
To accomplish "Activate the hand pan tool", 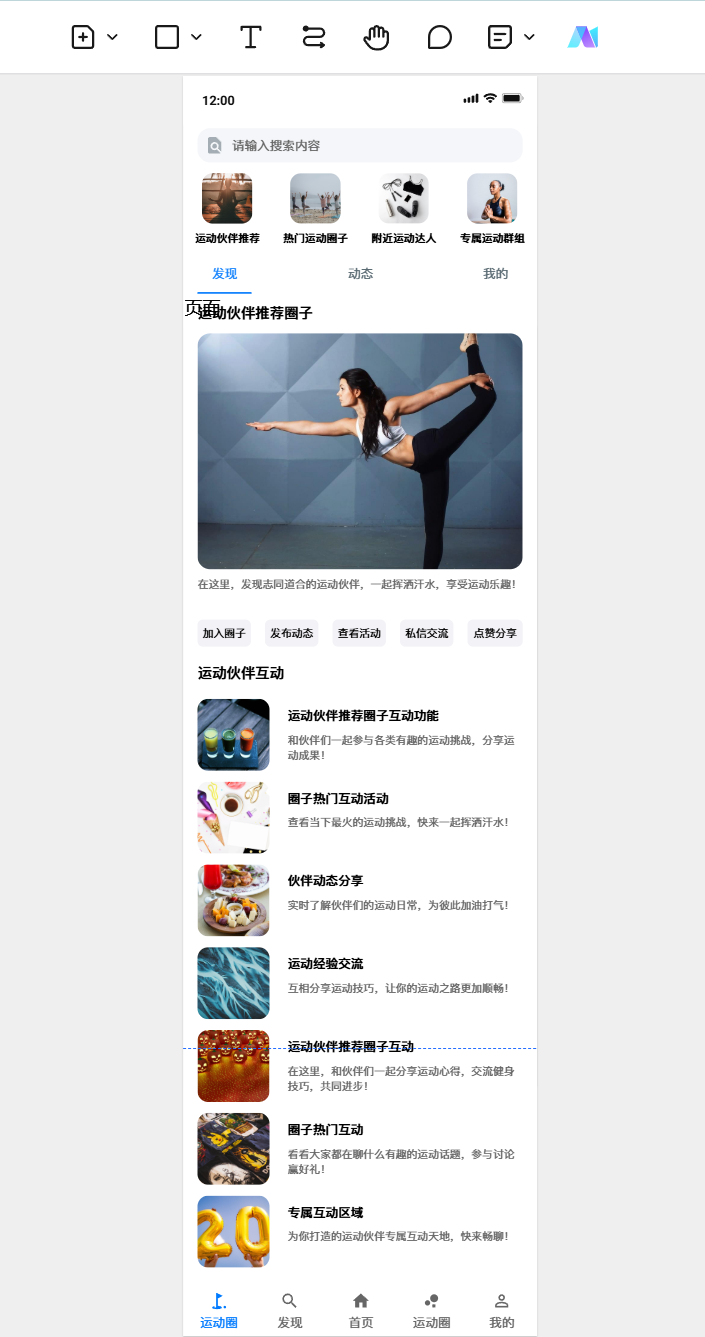I will click(376, 38).
